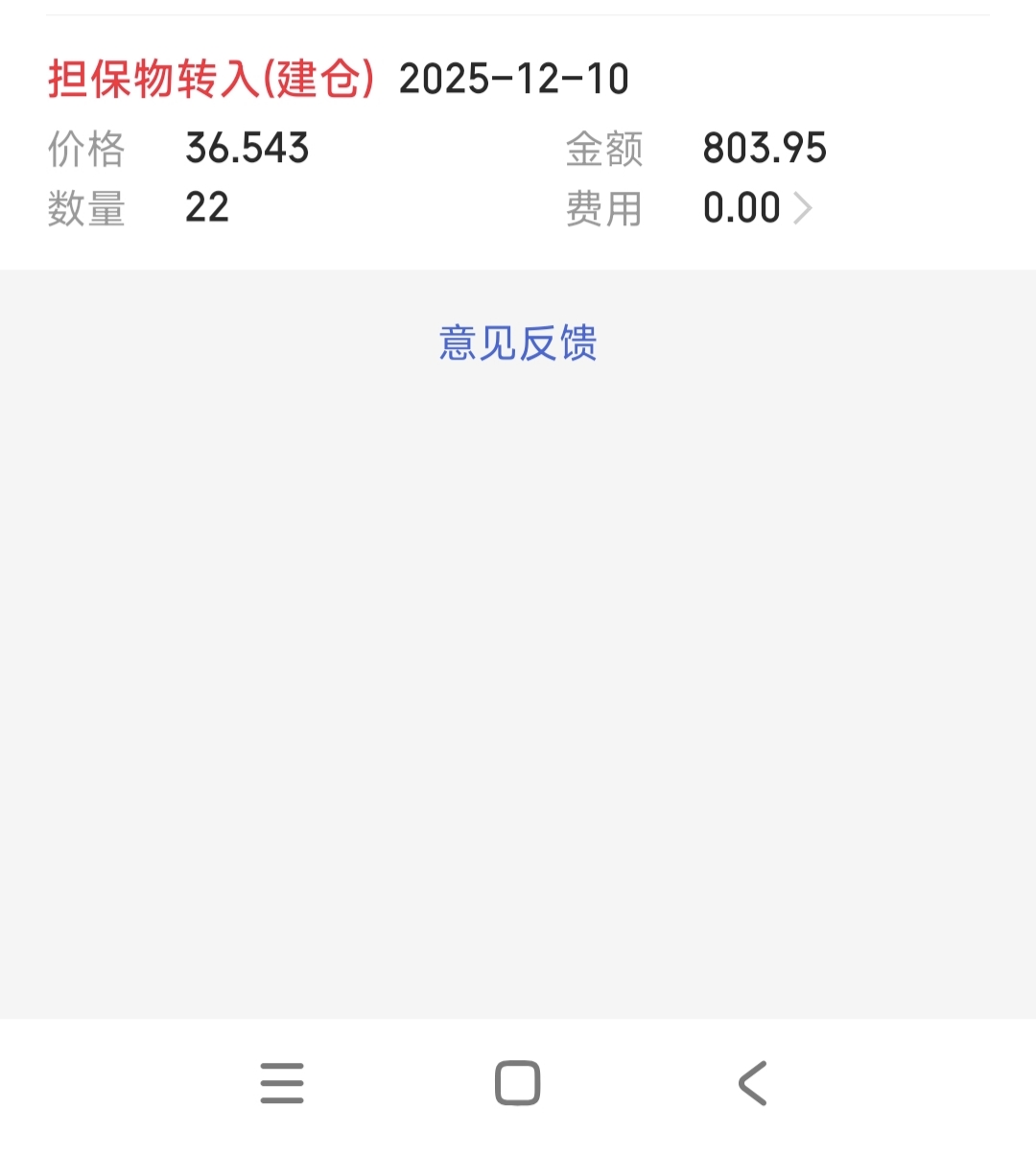Screen dimensions: 1036x1155
Task: Return to the home screen
Action: click(x=518, y=1083)
